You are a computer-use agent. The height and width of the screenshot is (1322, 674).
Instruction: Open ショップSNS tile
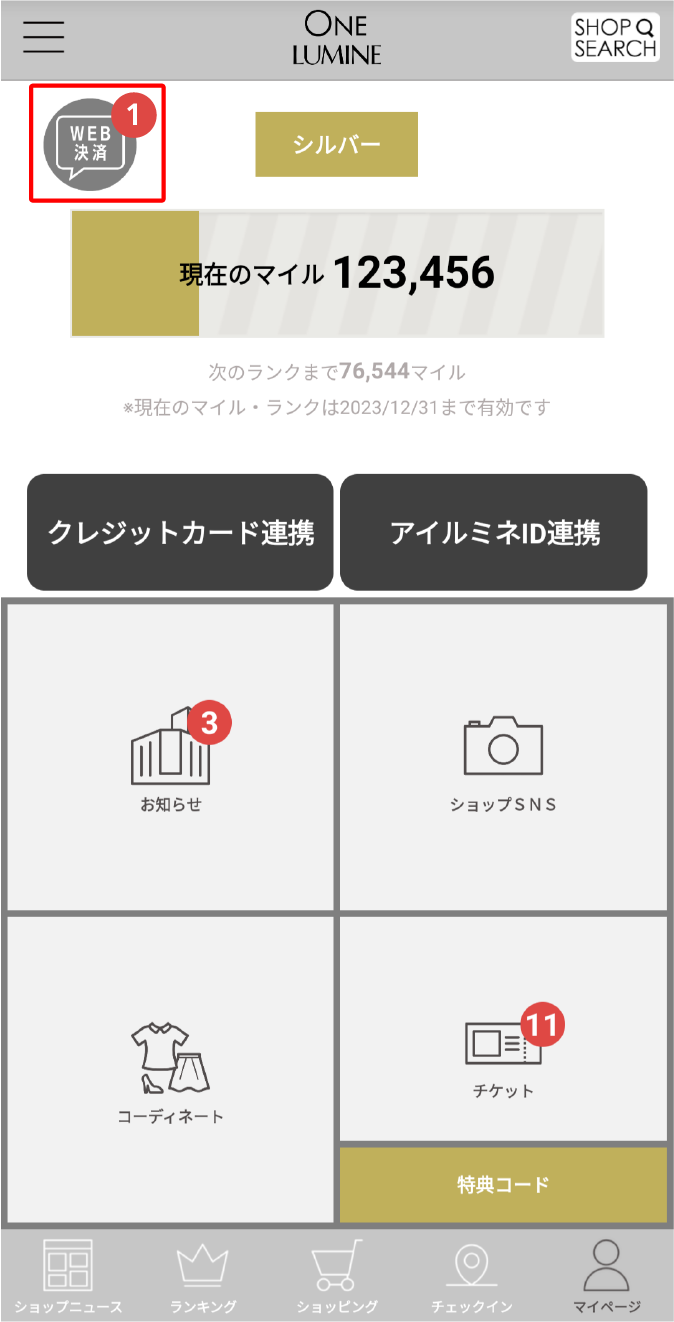(x=503, y=757)
